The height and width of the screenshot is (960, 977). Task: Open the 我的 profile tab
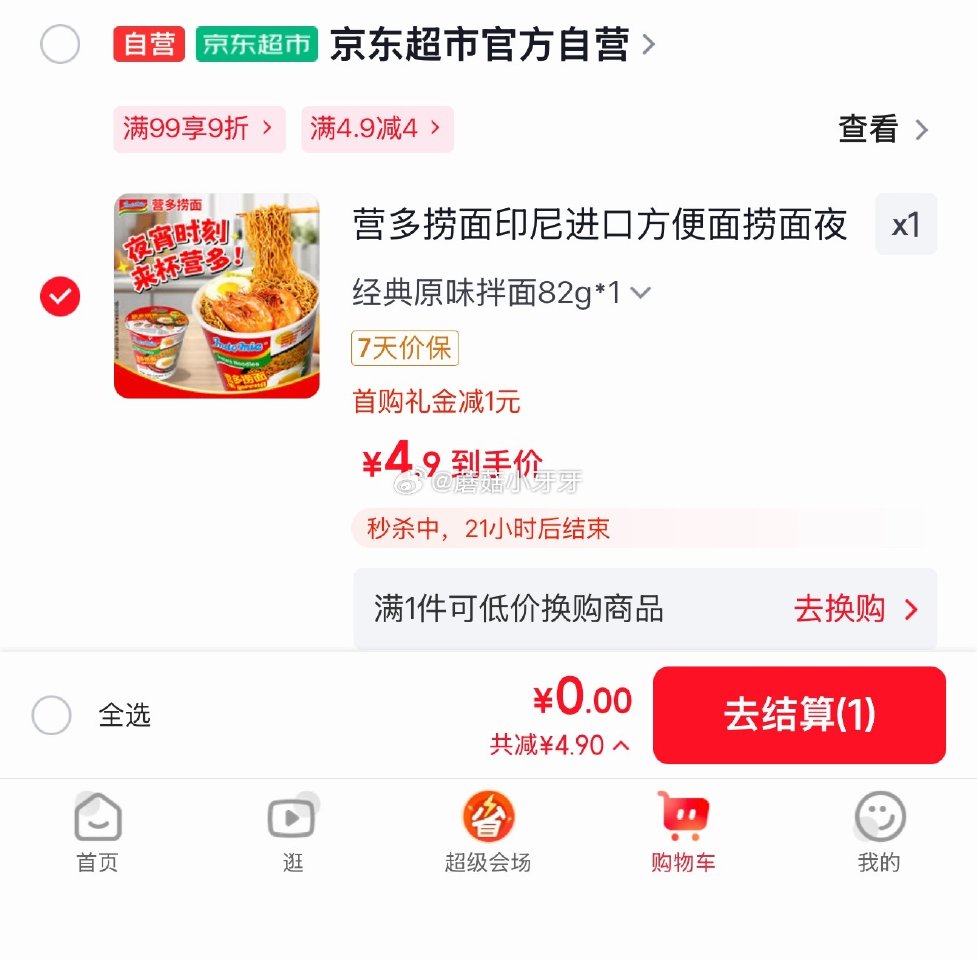pos(879,832)
